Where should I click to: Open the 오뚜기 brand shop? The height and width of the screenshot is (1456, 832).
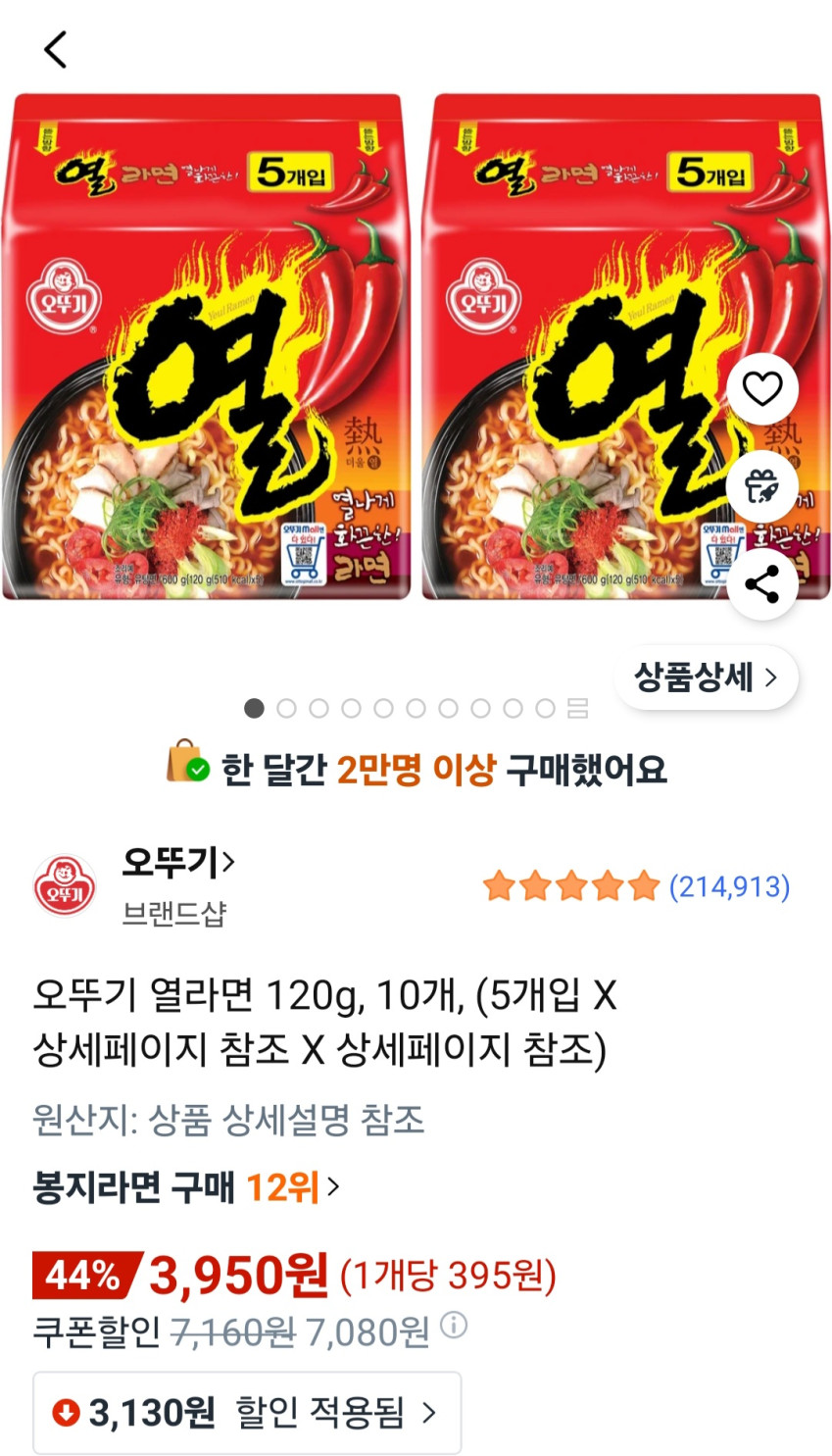click(x=176, y=863)
